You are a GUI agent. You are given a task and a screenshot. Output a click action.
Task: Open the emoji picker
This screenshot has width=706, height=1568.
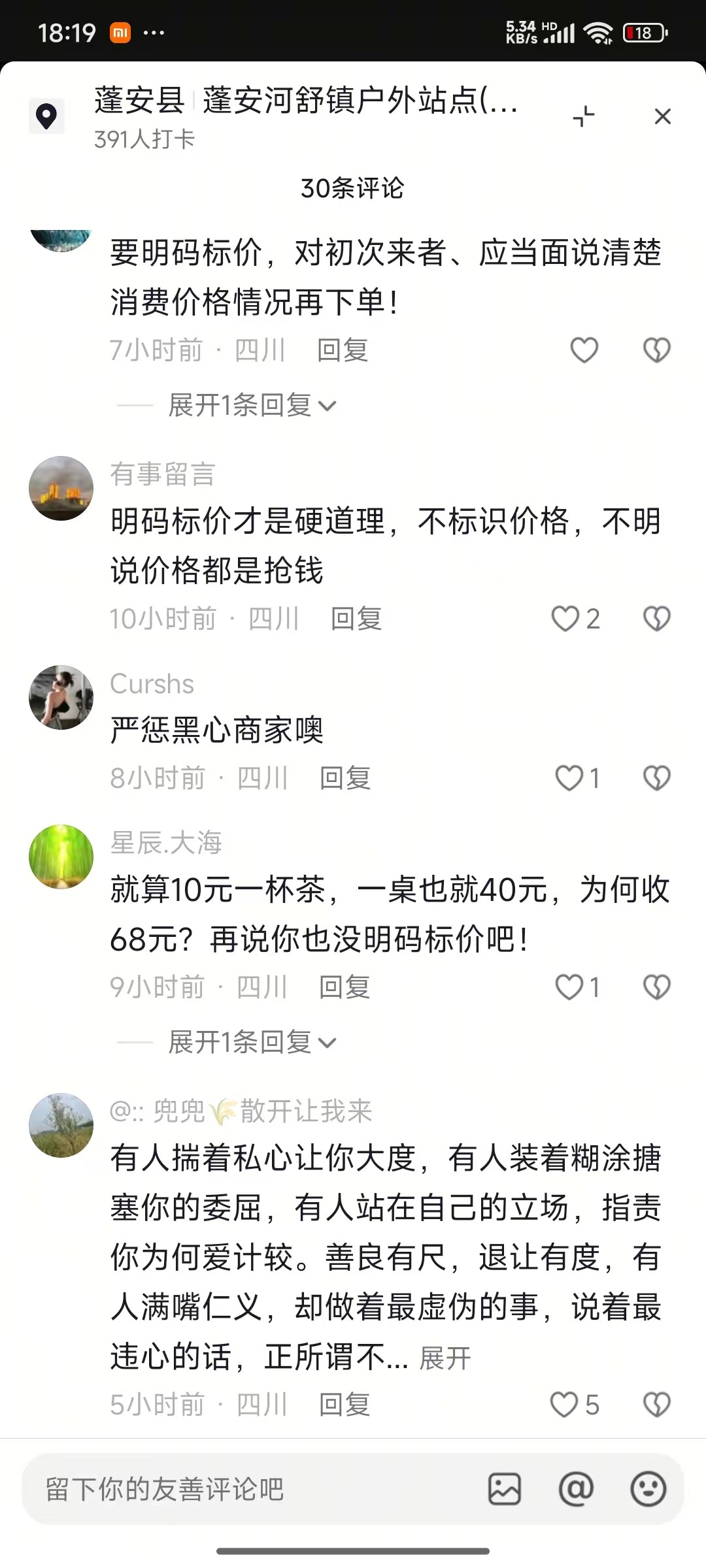pos(648,1490)
